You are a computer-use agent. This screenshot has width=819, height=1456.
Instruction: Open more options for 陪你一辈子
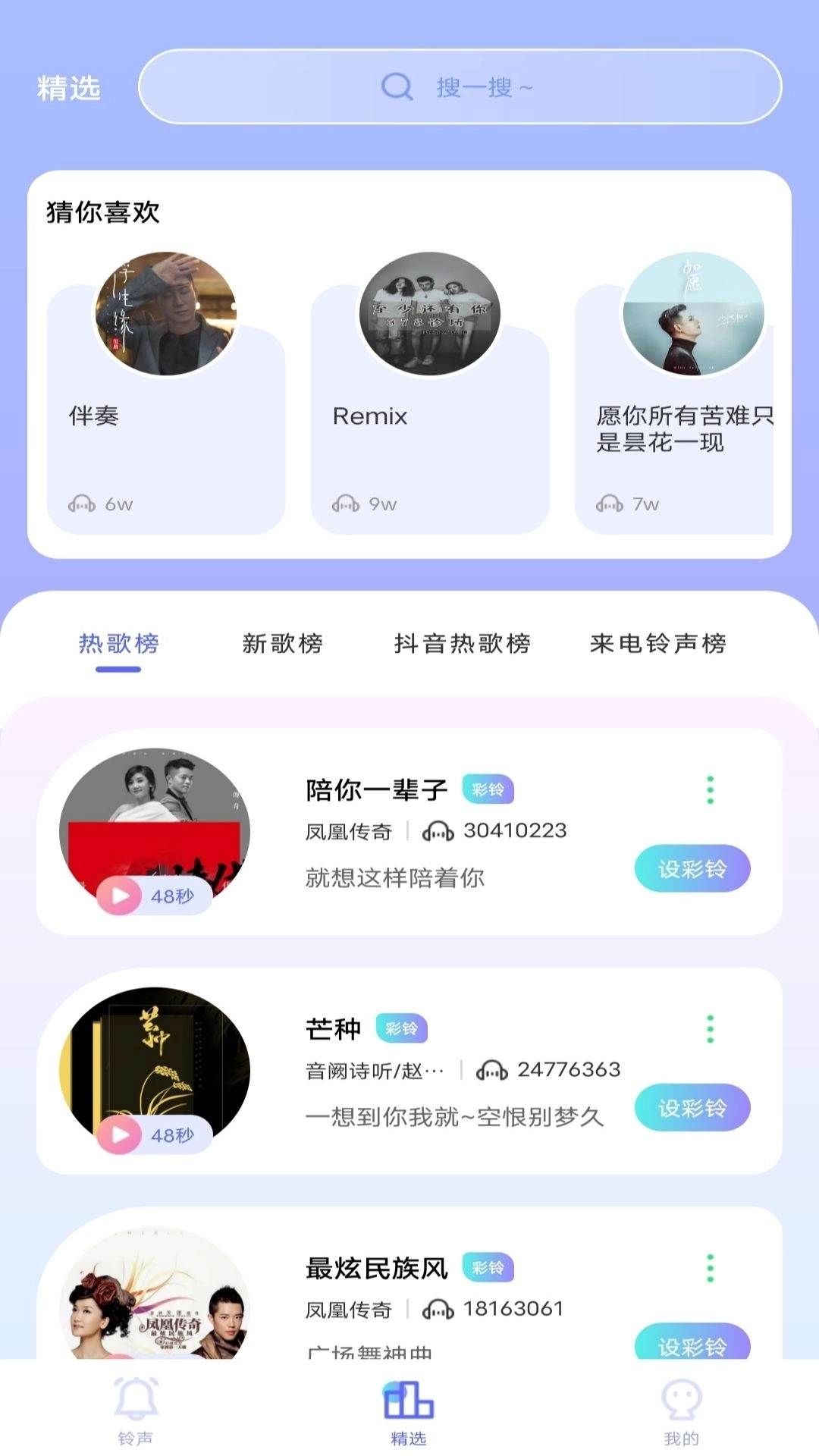710,789
